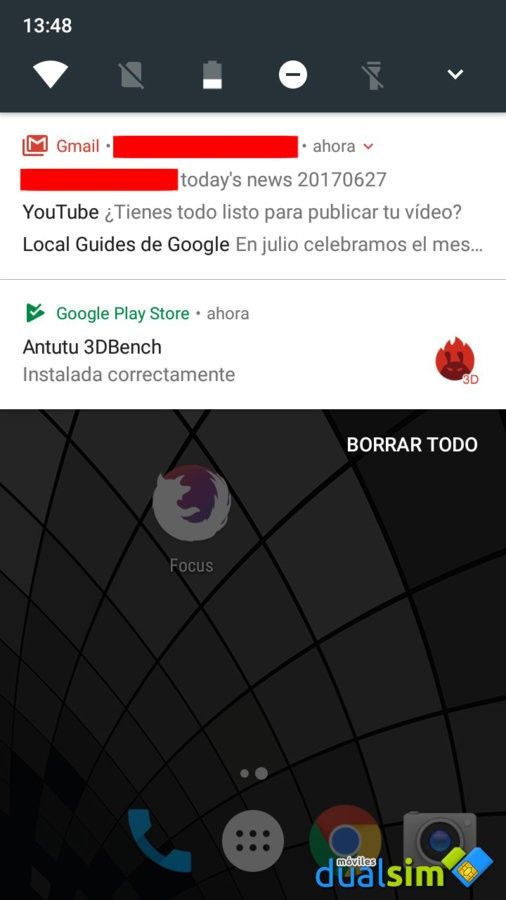Open the YouTube email about publishing video
Screen dimensions: 506x900
pyautogui.click(x=242, y=212)
